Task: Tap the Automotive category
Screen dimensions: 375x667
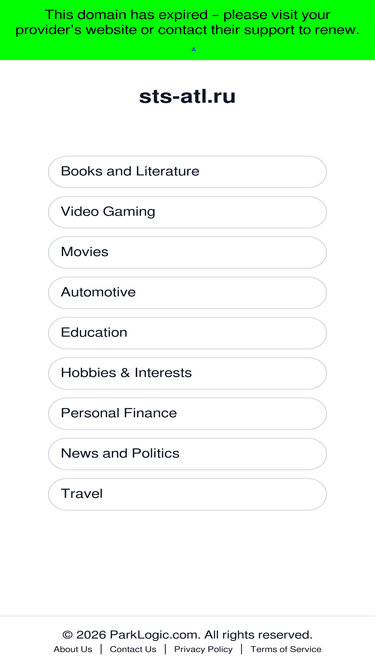Action: click(187, 293)
